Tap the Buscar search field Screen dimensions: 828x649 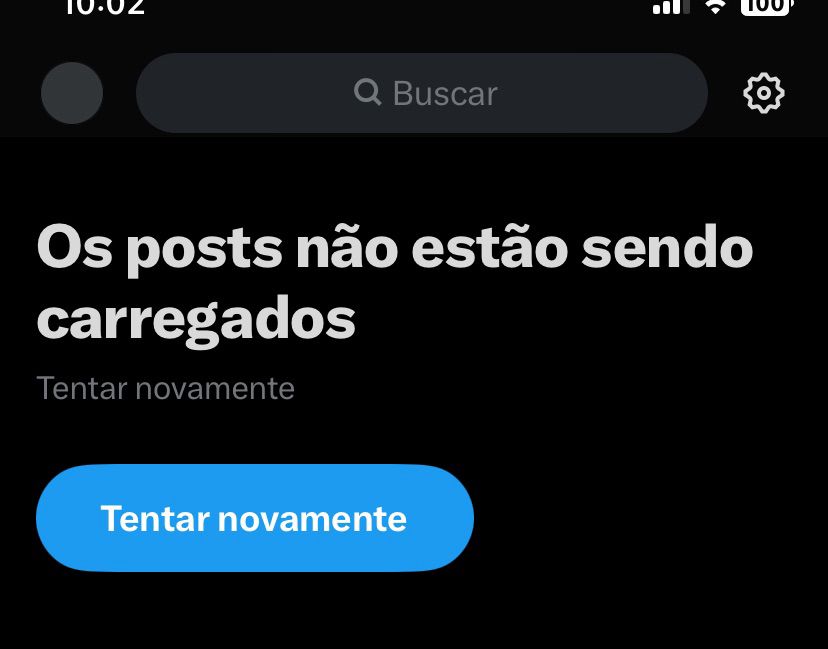[422, 93]
